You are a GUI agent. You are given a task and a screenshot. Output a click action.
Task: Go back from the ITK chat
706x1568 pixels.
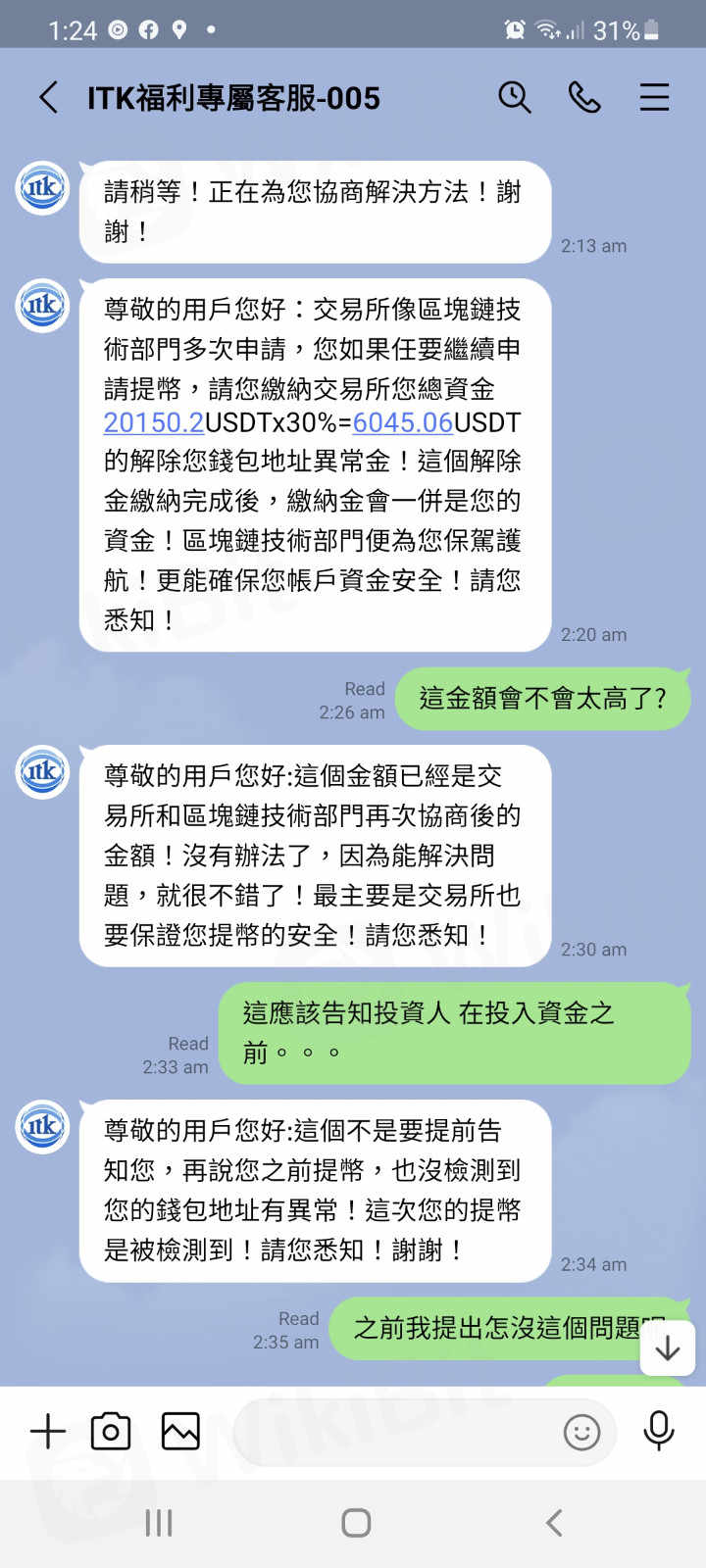coord(48,98)
